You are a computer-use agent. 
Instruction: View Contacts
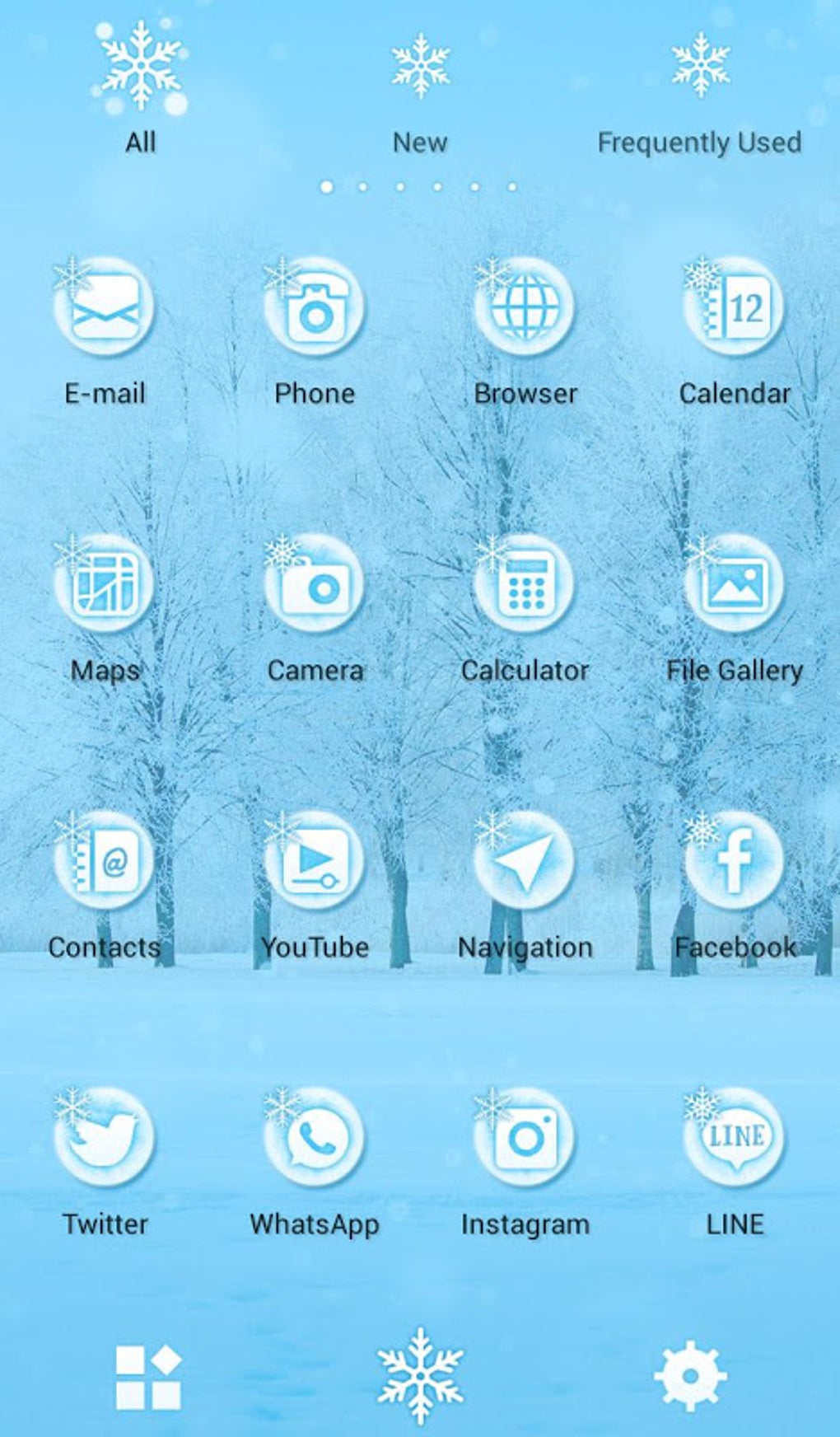[105, 861]
